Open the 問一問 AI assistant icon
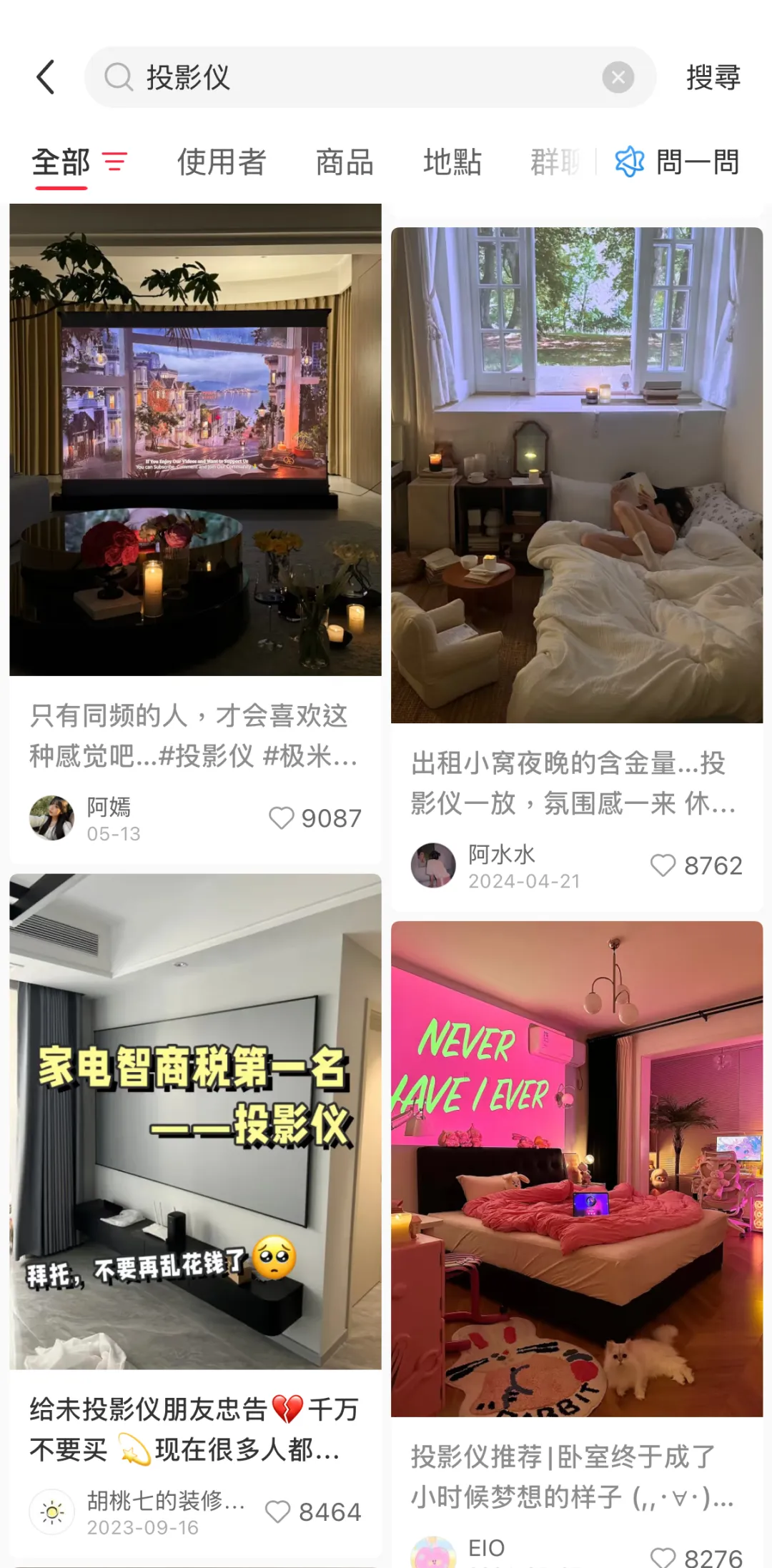 coord(629,163)
